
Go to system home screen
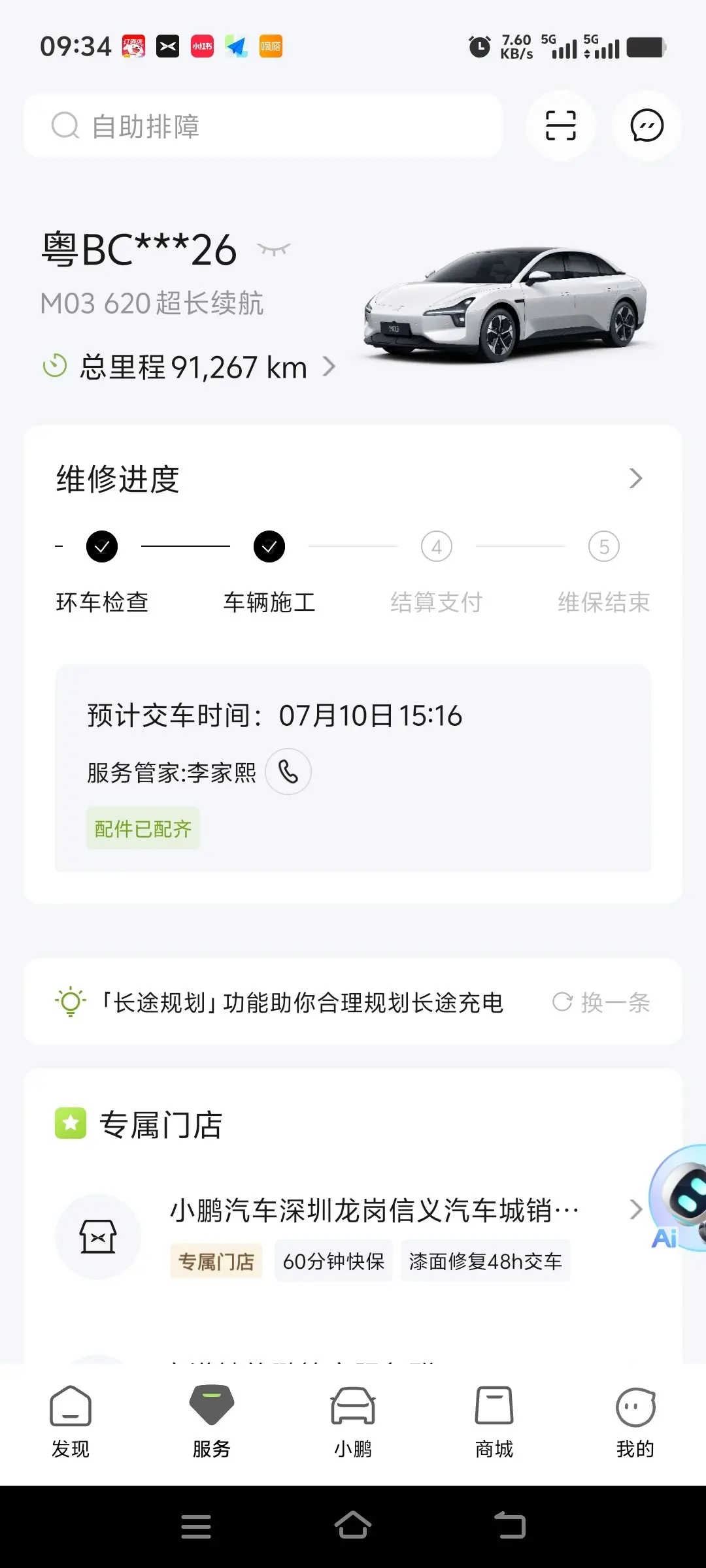coord(353,1526)
